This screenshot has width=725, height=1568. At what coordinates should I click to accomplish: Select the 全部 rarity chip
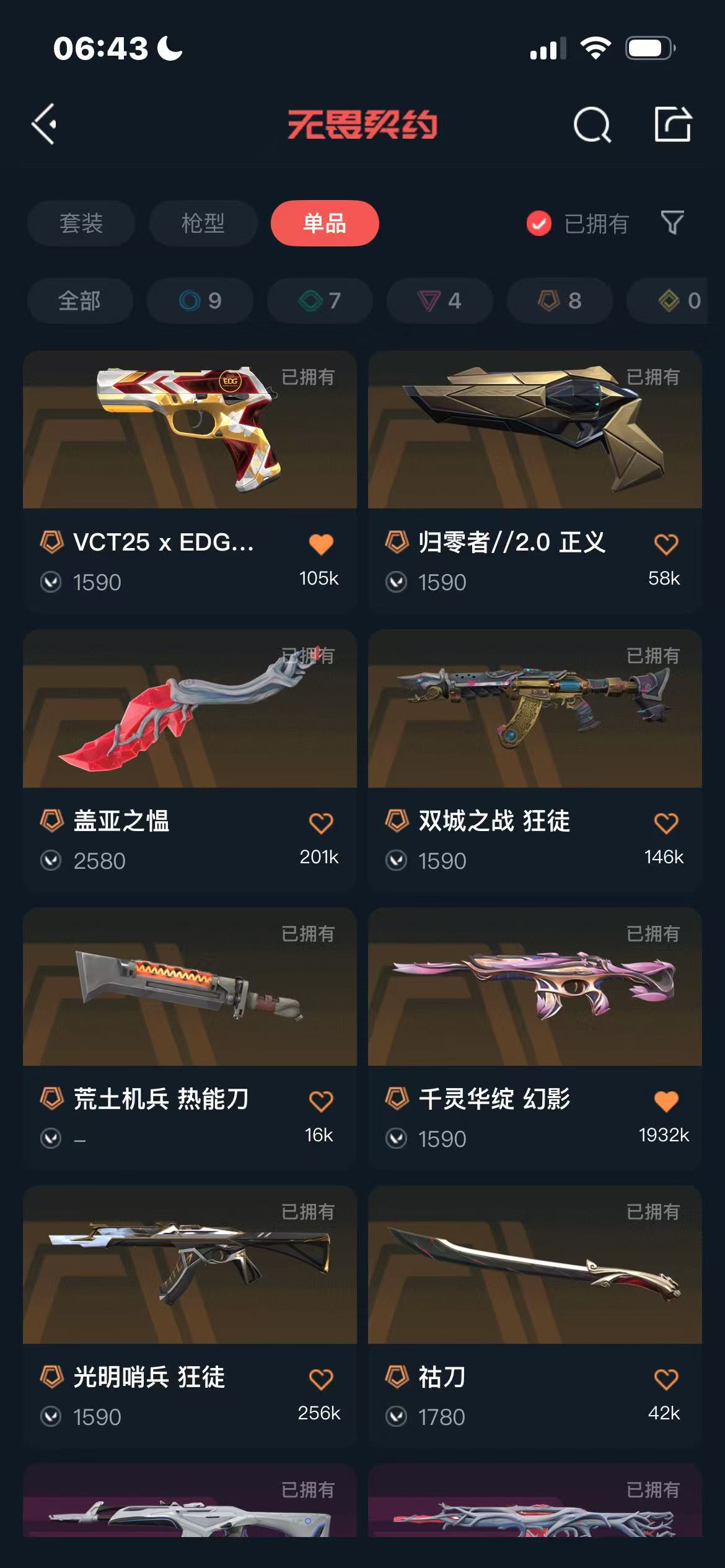point(79,301)
